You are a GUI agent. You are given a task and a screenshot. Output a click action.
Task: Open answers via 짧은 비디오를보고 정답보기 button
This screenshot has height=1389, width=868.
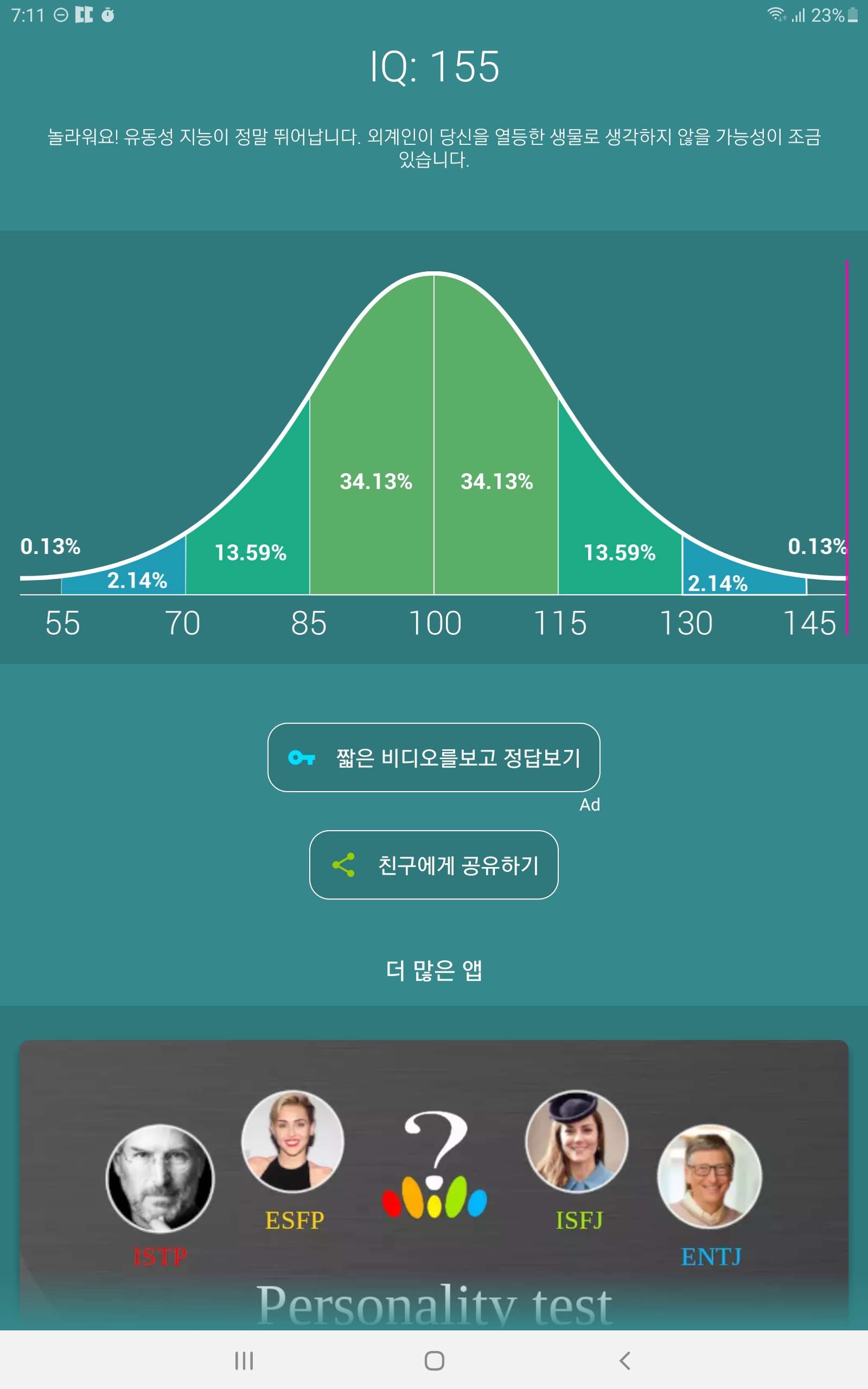point(433,756)
